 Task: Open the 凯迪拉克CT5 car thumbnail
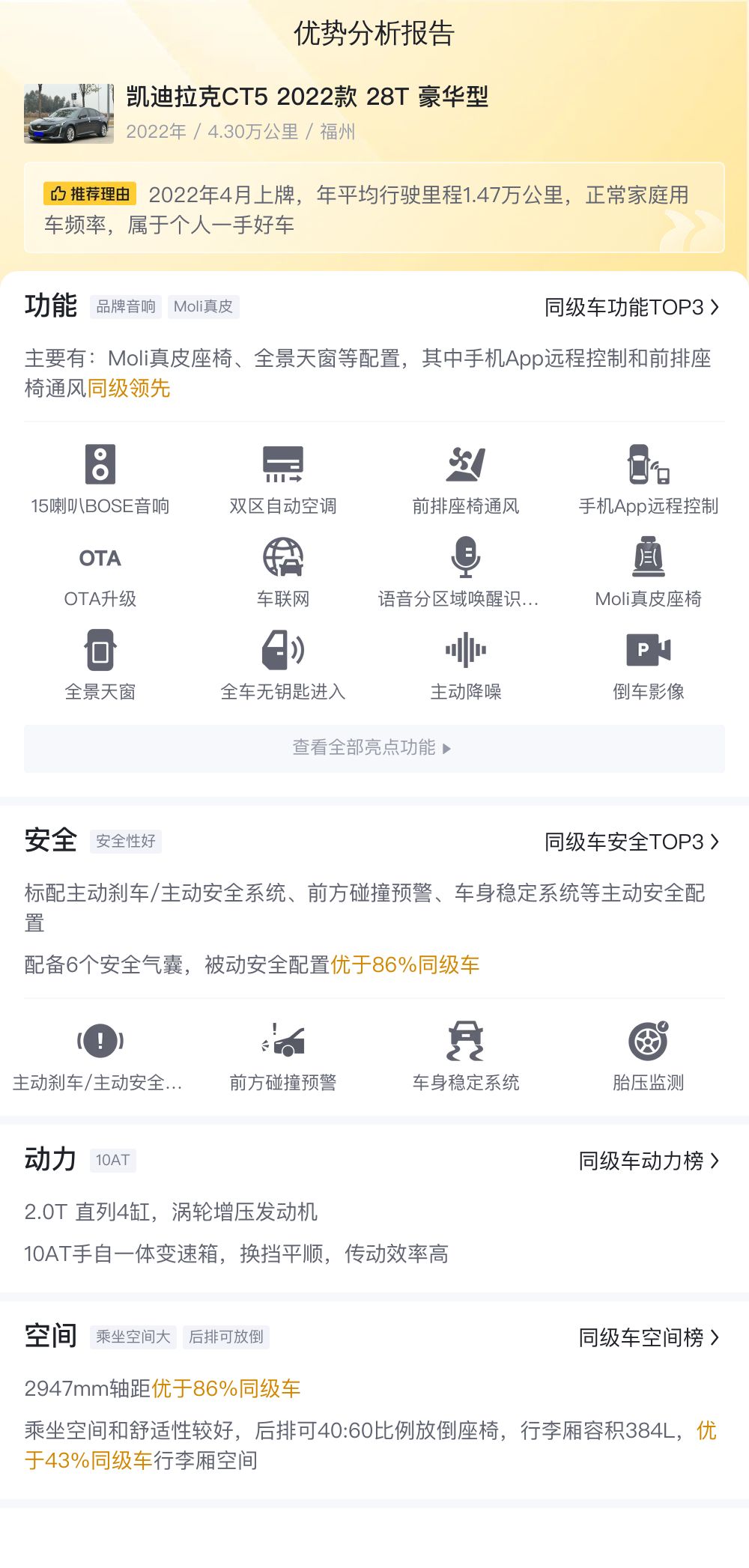69,114
